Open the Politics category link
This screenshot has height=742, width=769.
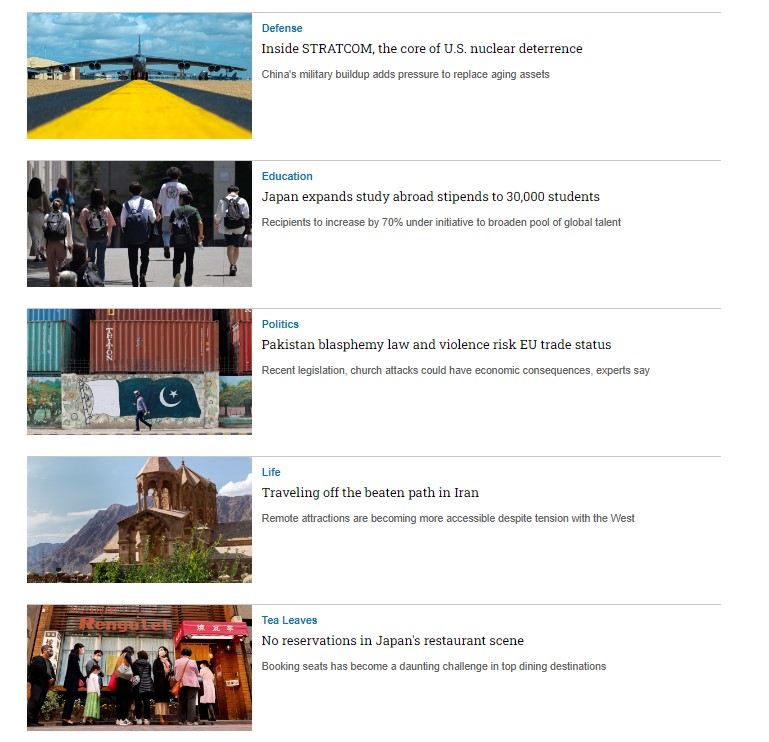point(280,324)
